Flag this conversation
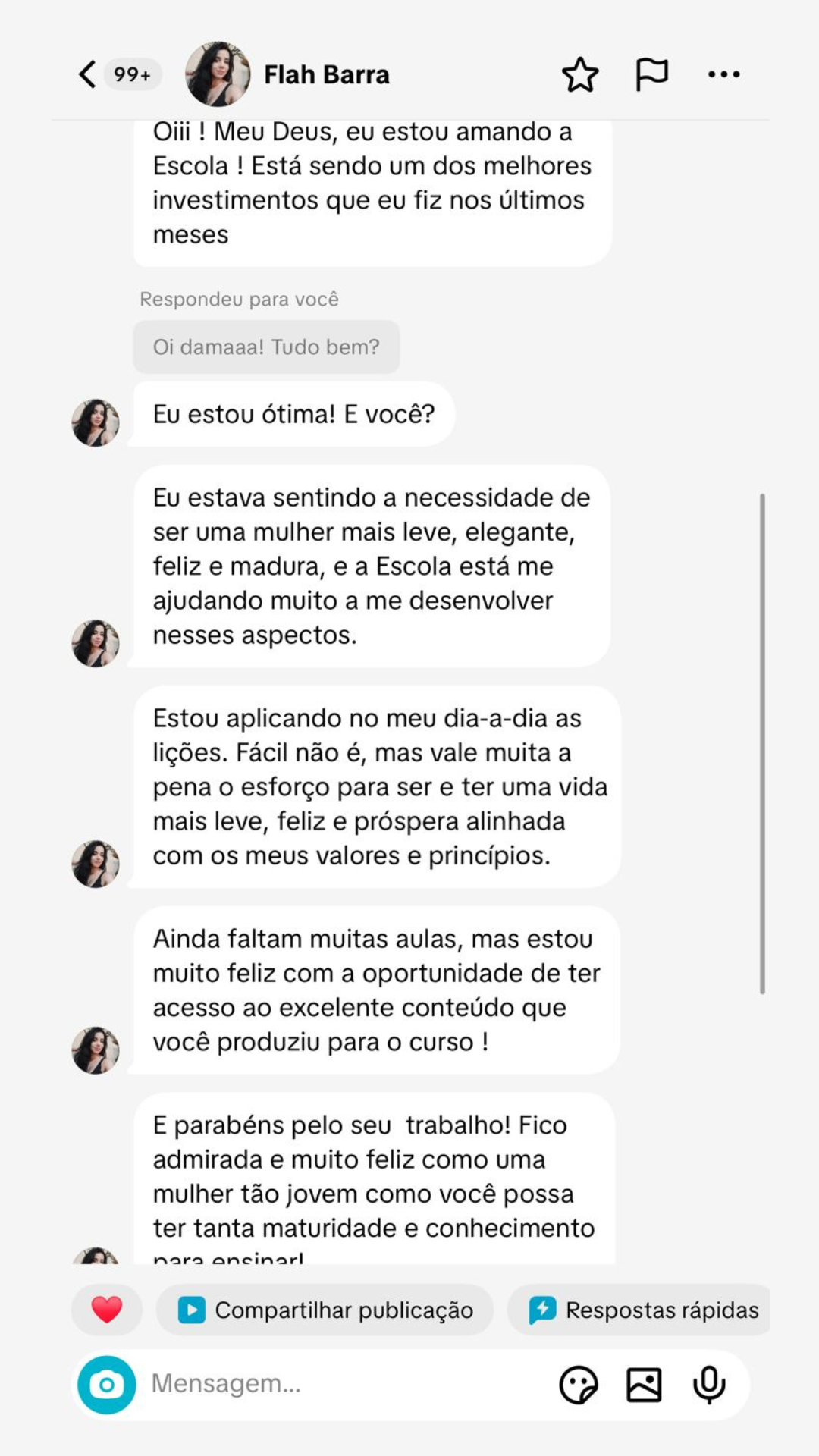 (x=651, y=74)
